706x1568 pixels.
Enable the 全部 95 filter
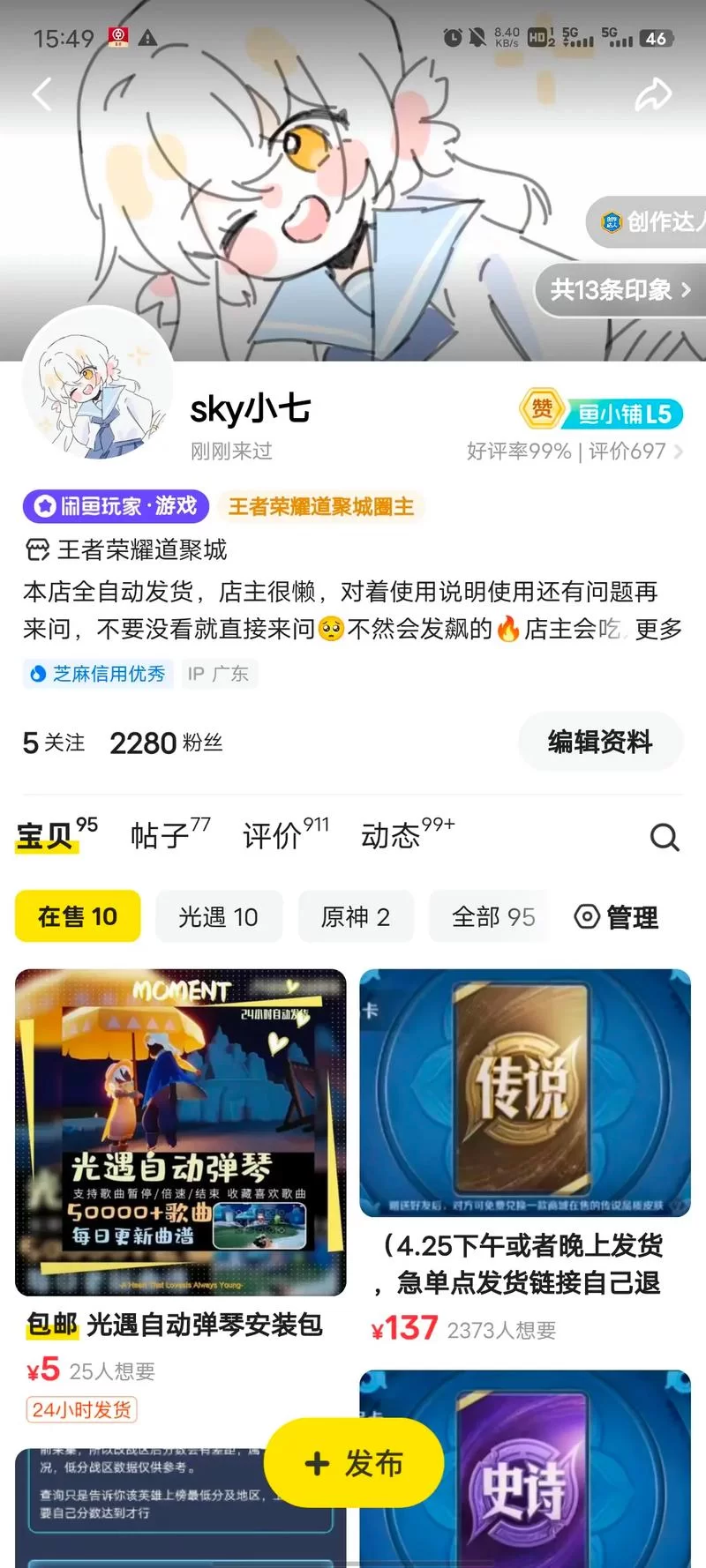tap(489, 917)
